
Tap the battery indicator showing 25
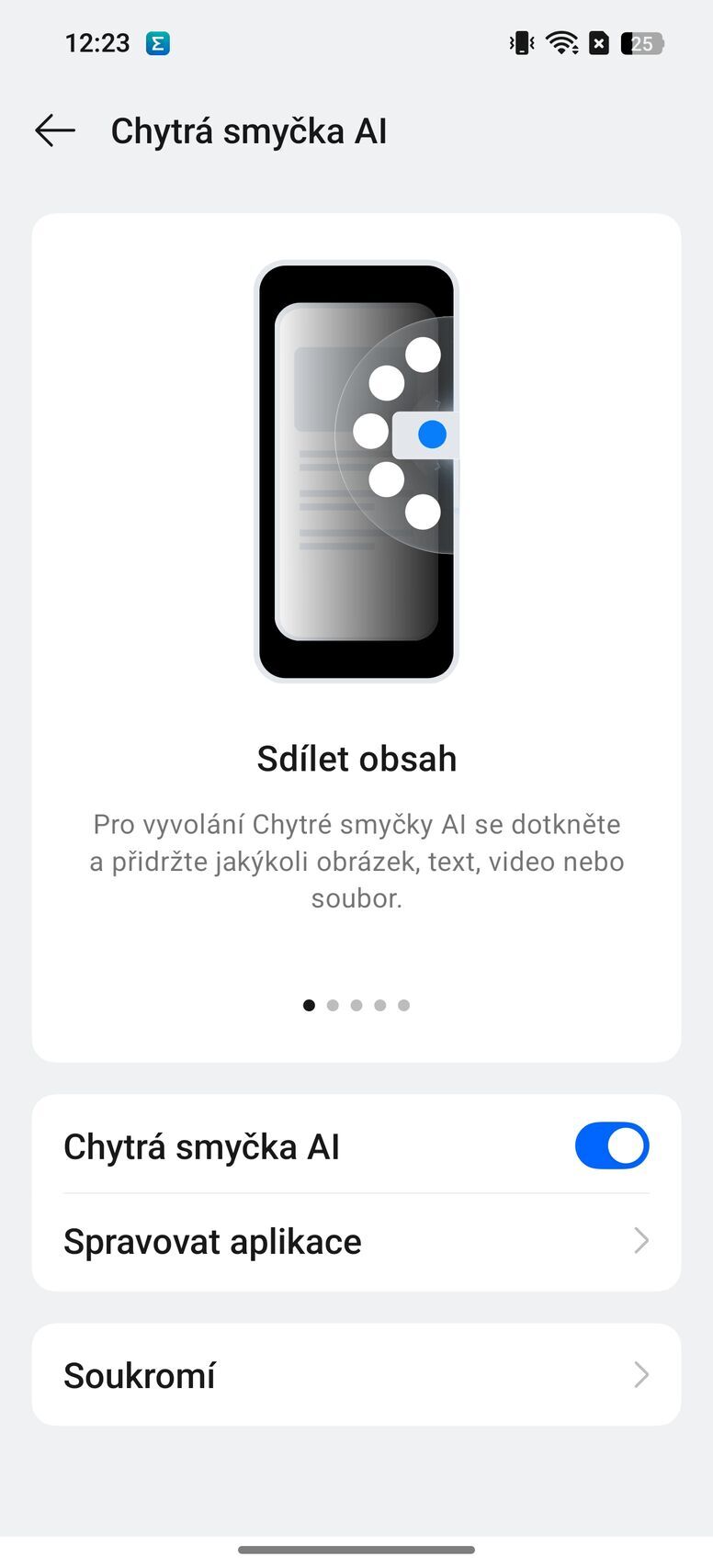pos(643,43)
